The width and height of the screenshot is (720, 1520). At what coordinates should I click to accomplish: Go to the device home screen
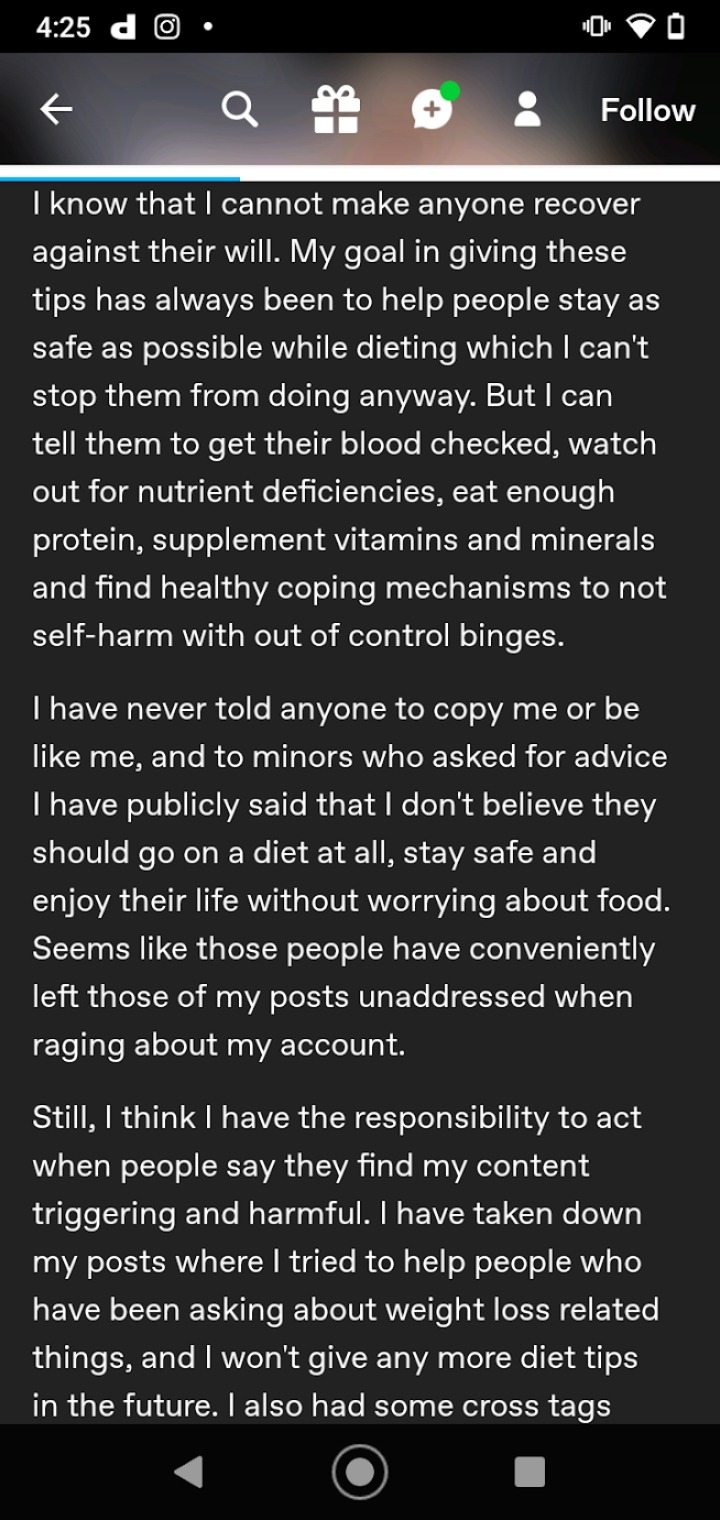[x=360, y=1471]
